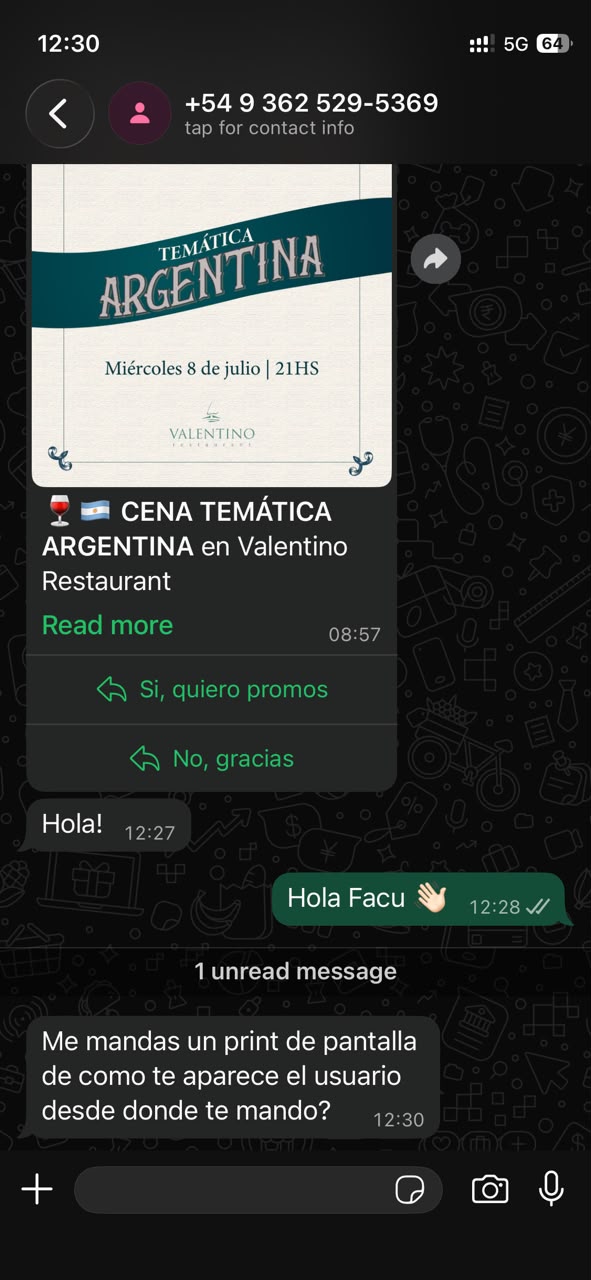Image resolution: width=591 pixels, height=1280 pixels.
Task: Record a voice message with the microphone
Action: tap(551, 1189)
